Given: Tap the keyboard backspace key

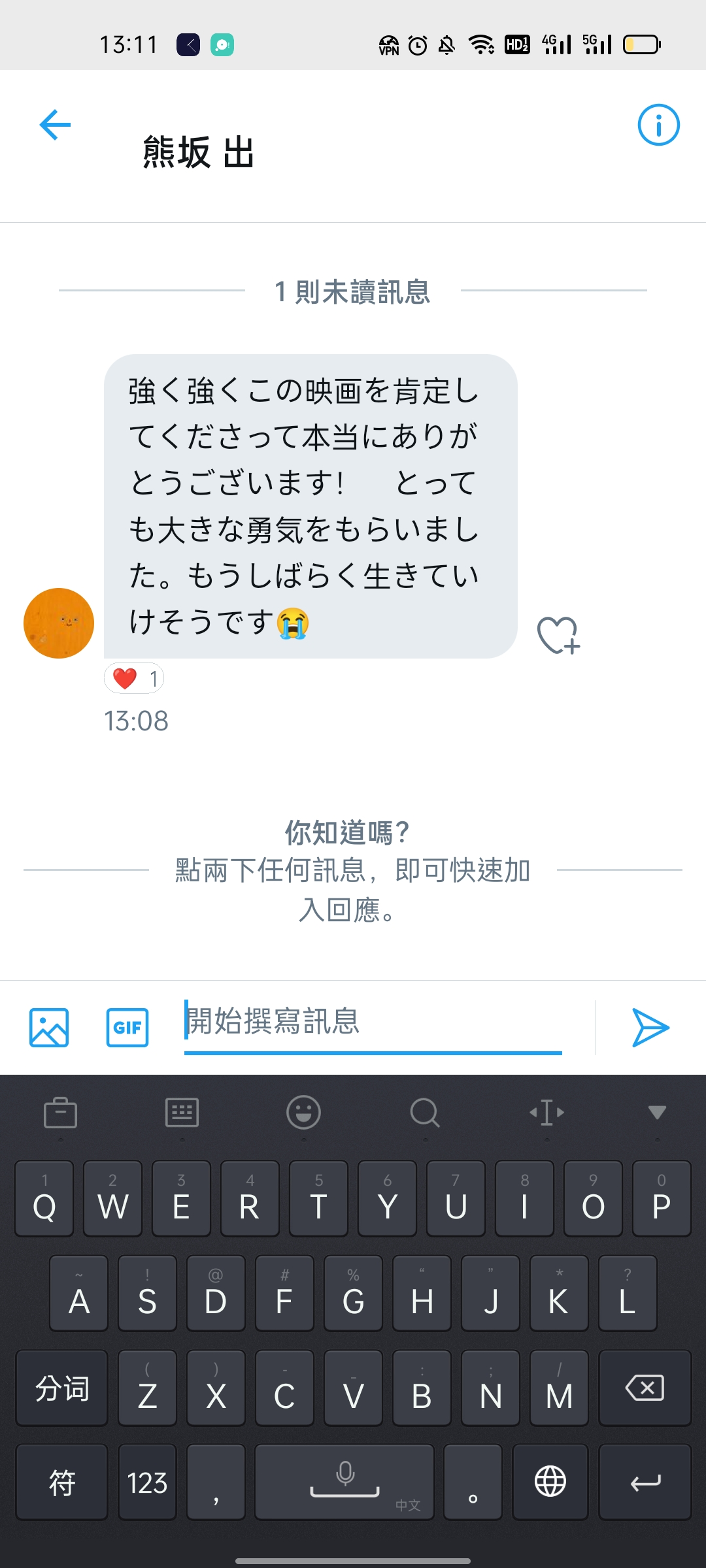Looking at the screenshot, I should (645, 1388).
